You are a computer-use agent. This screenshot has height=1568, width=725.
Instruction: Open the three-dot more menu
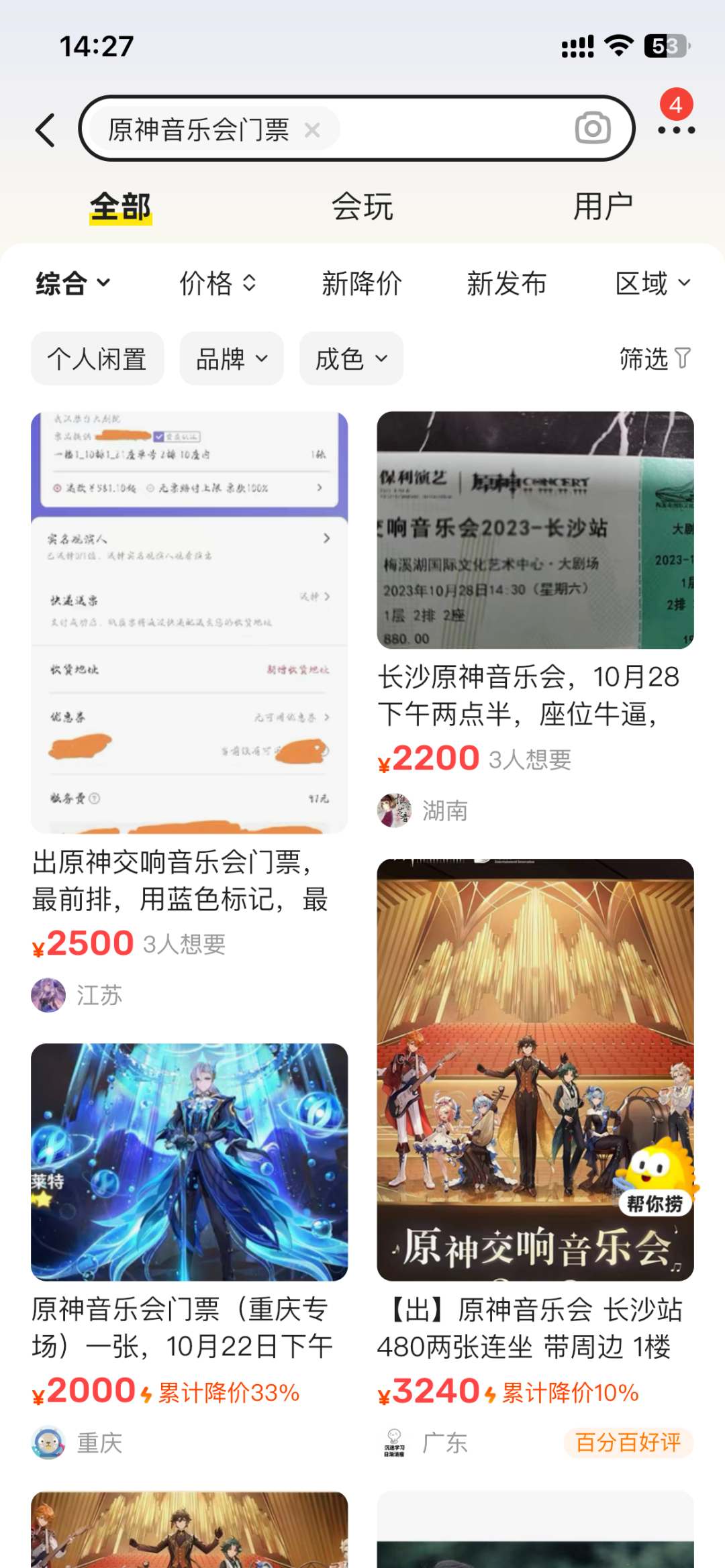[x=675, y=130]
